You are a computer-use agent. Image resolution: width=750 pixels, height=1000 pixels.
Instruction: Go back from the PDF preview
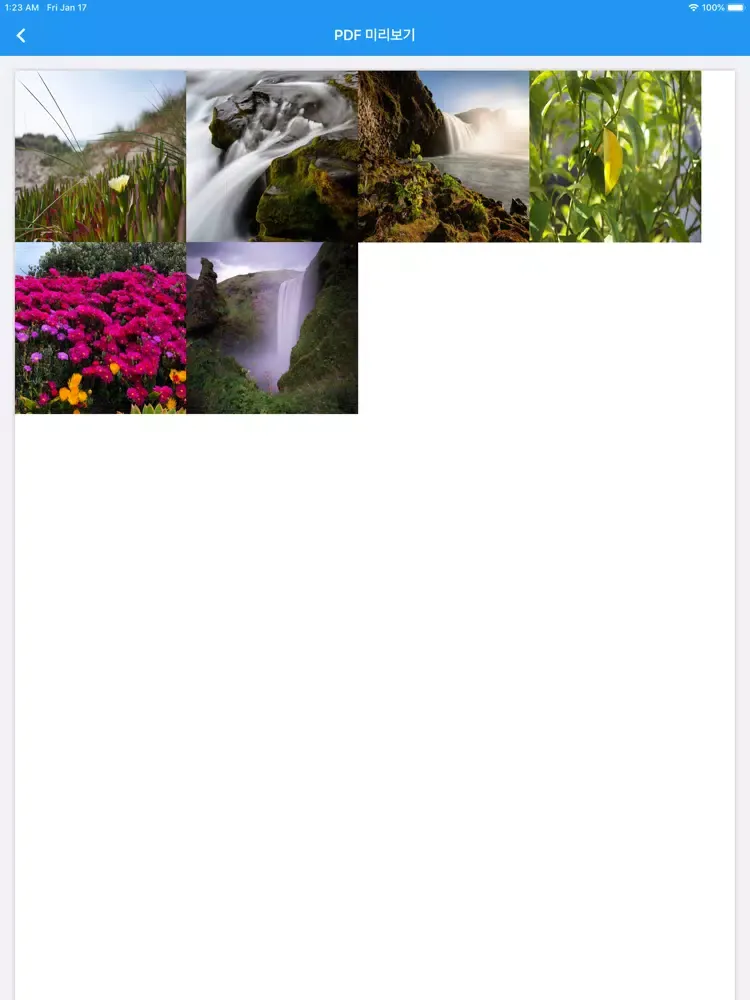[21, 35]
